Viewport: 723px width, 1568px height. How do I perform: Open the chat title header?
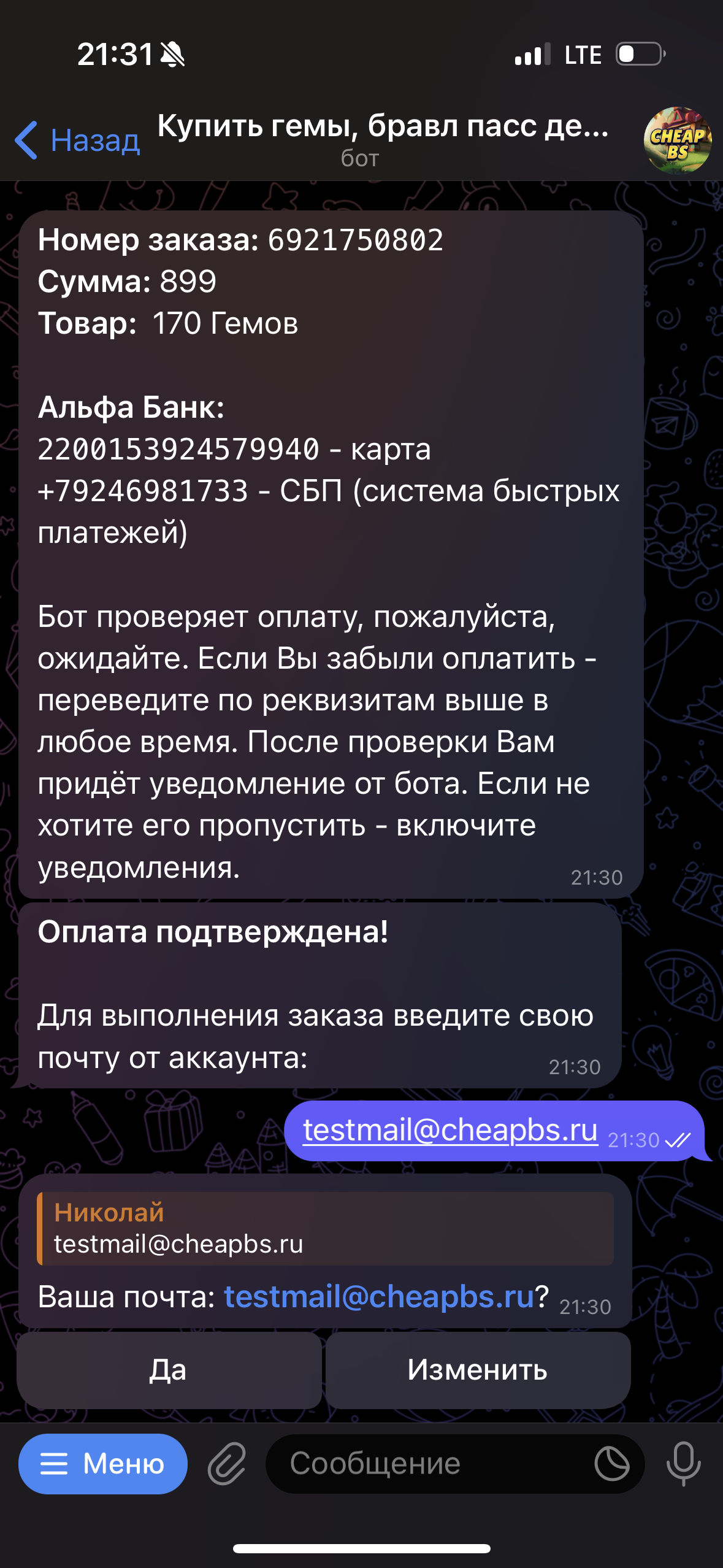(x=383, y=139)
